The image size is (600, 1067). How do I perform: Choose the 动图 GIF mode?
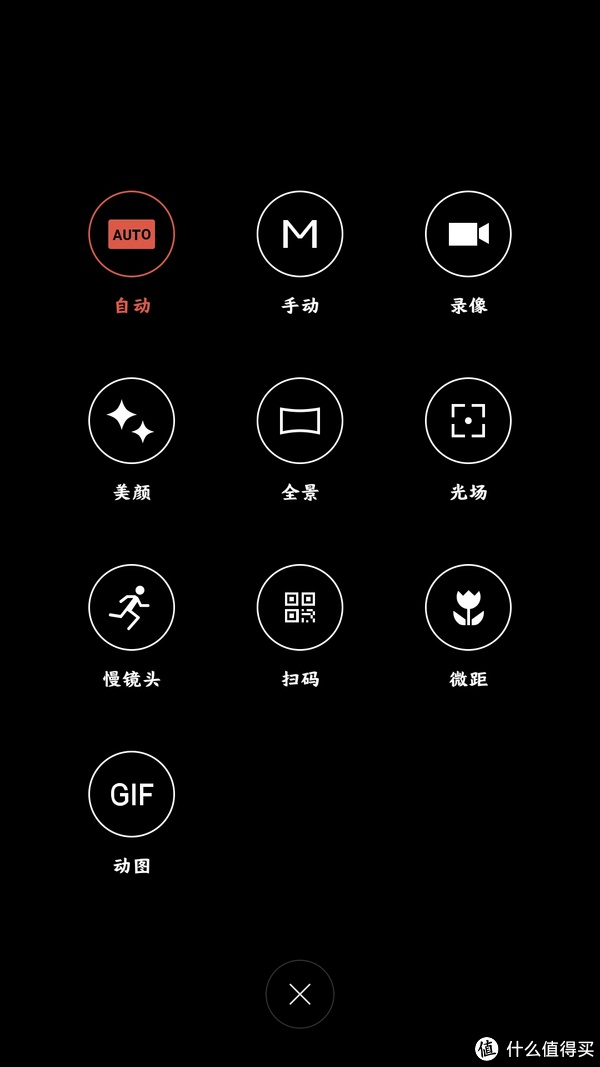[x=131, y=794]
